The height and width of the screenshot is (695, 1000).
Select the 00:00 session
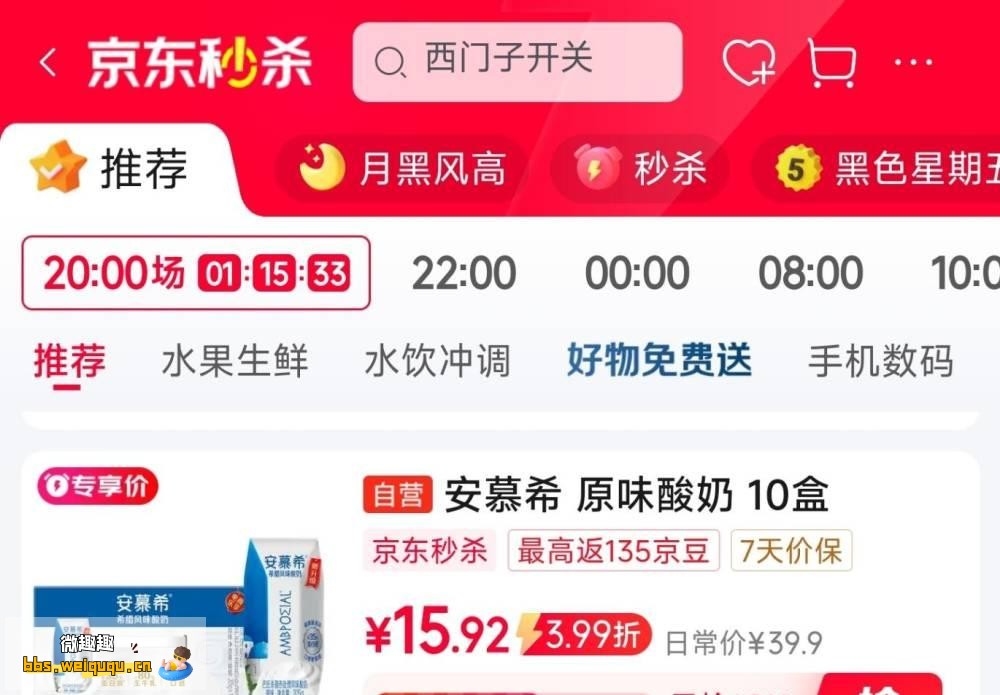click(637, 273)
